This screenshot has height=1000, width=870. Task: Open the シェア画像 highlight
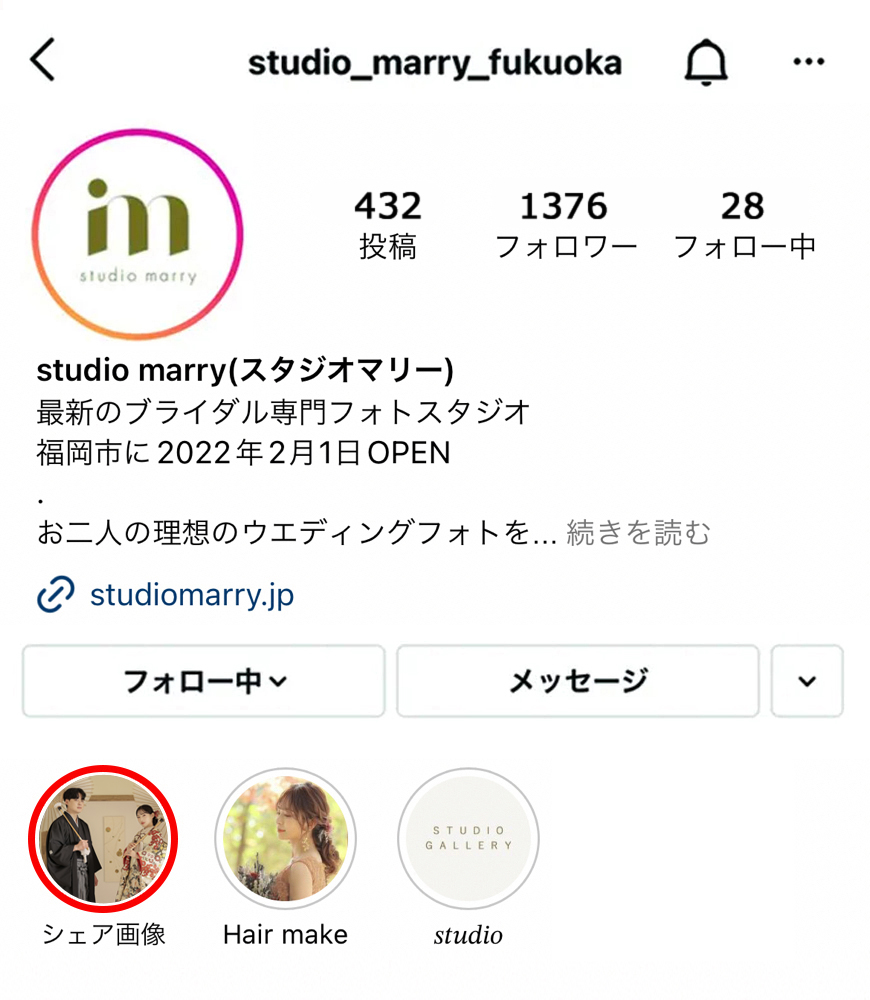click(x=104, y=838)
